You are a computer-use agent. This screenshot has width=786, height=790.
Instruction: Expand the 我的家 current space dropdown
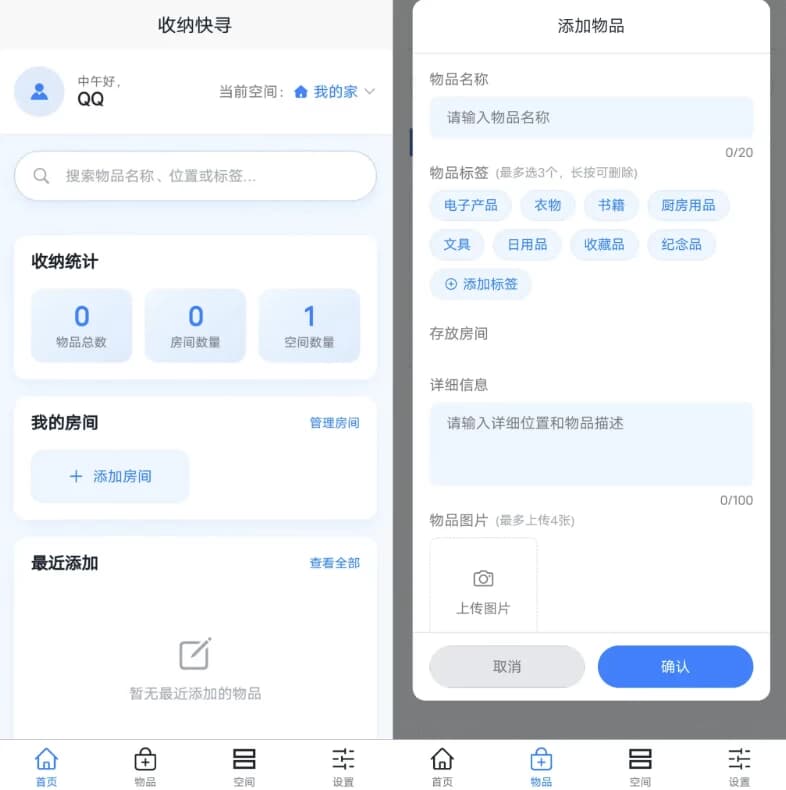tap(335, 92)
